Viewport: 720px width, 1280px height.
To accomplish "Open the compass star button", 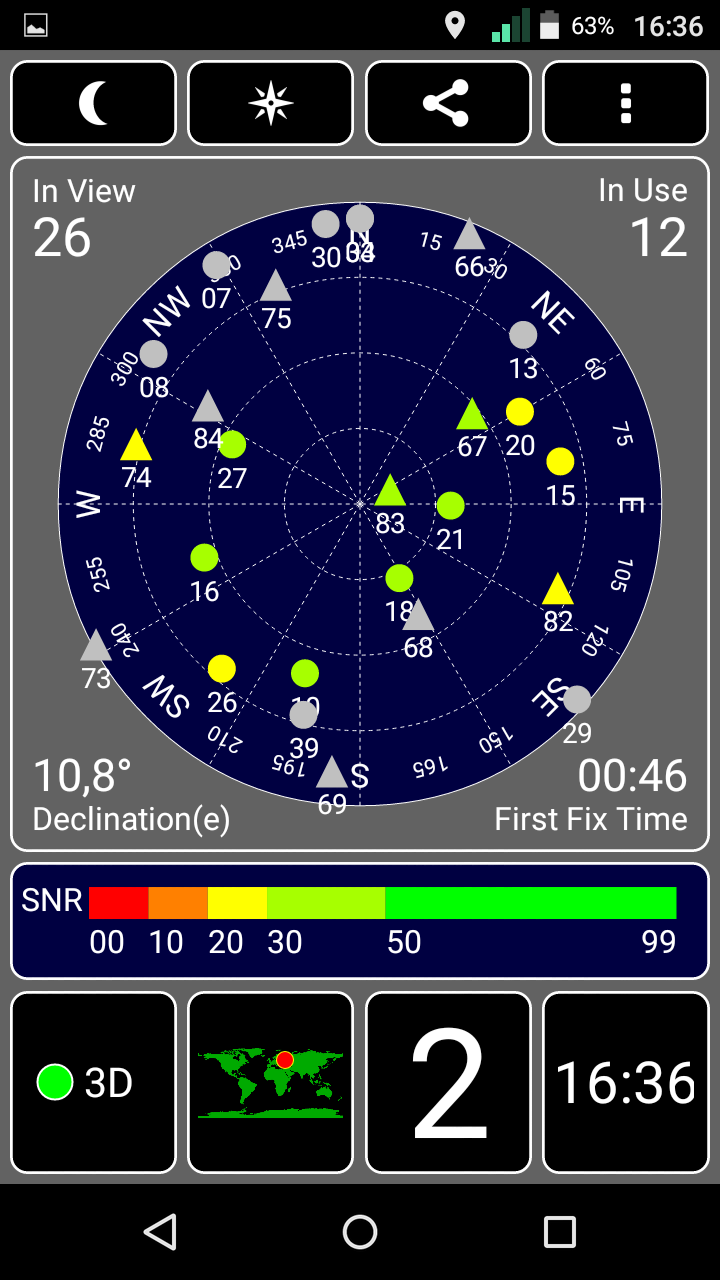I will click(271, 104).
